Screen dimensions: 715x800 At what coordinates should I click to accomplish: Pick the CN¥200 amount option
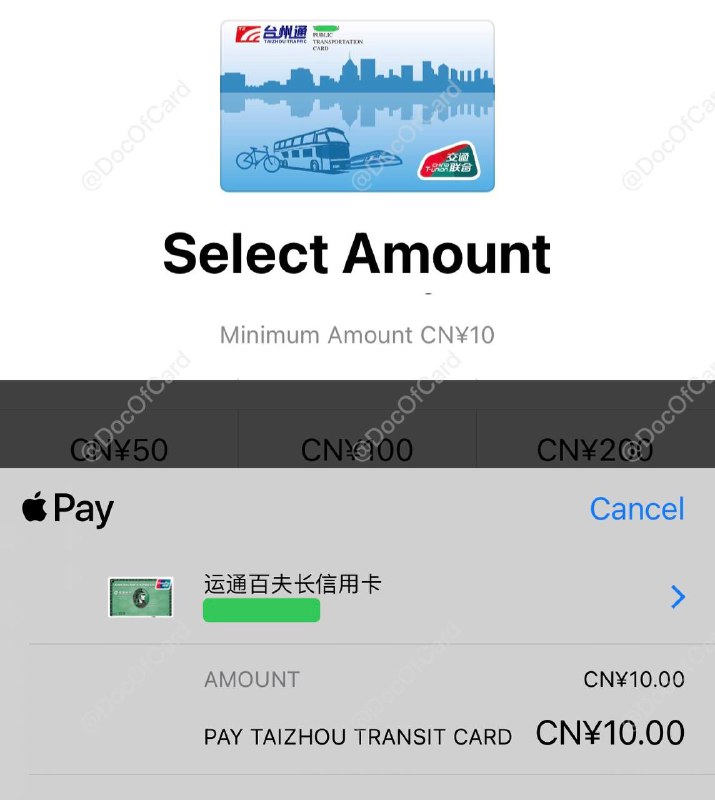point(595,449)
